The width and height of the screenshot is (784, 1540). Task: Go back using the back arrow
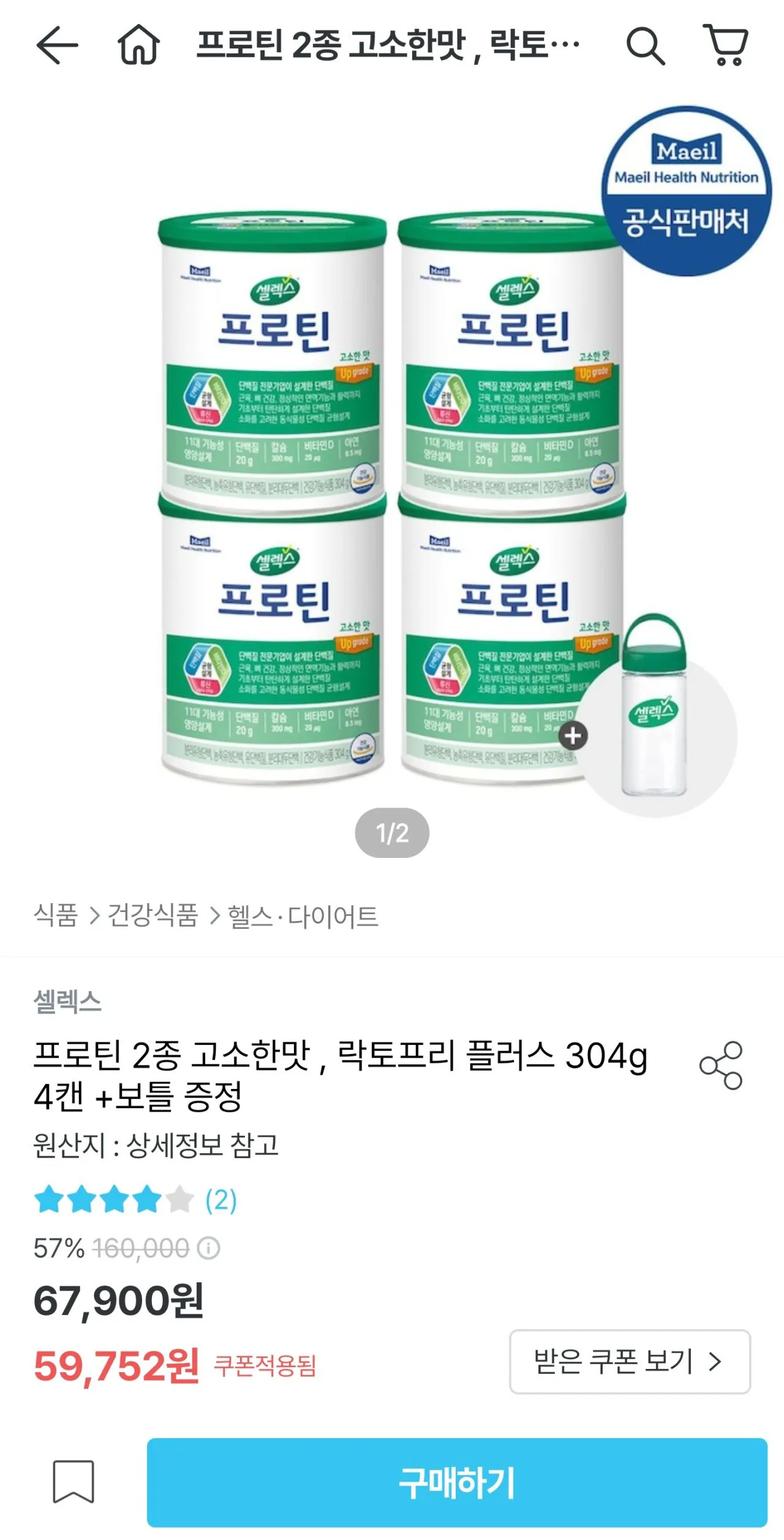[x=59, y=47]
